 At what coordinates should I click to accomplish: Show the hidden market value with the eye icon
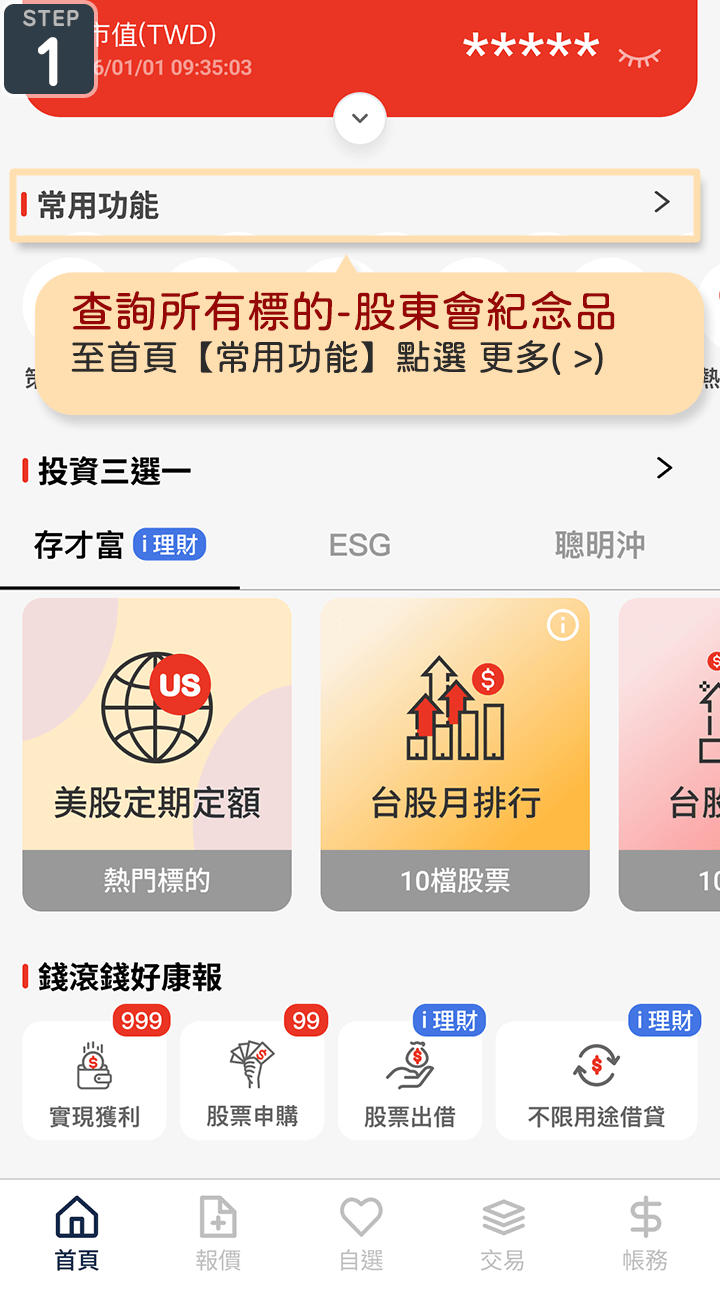[x=639, y=57]
